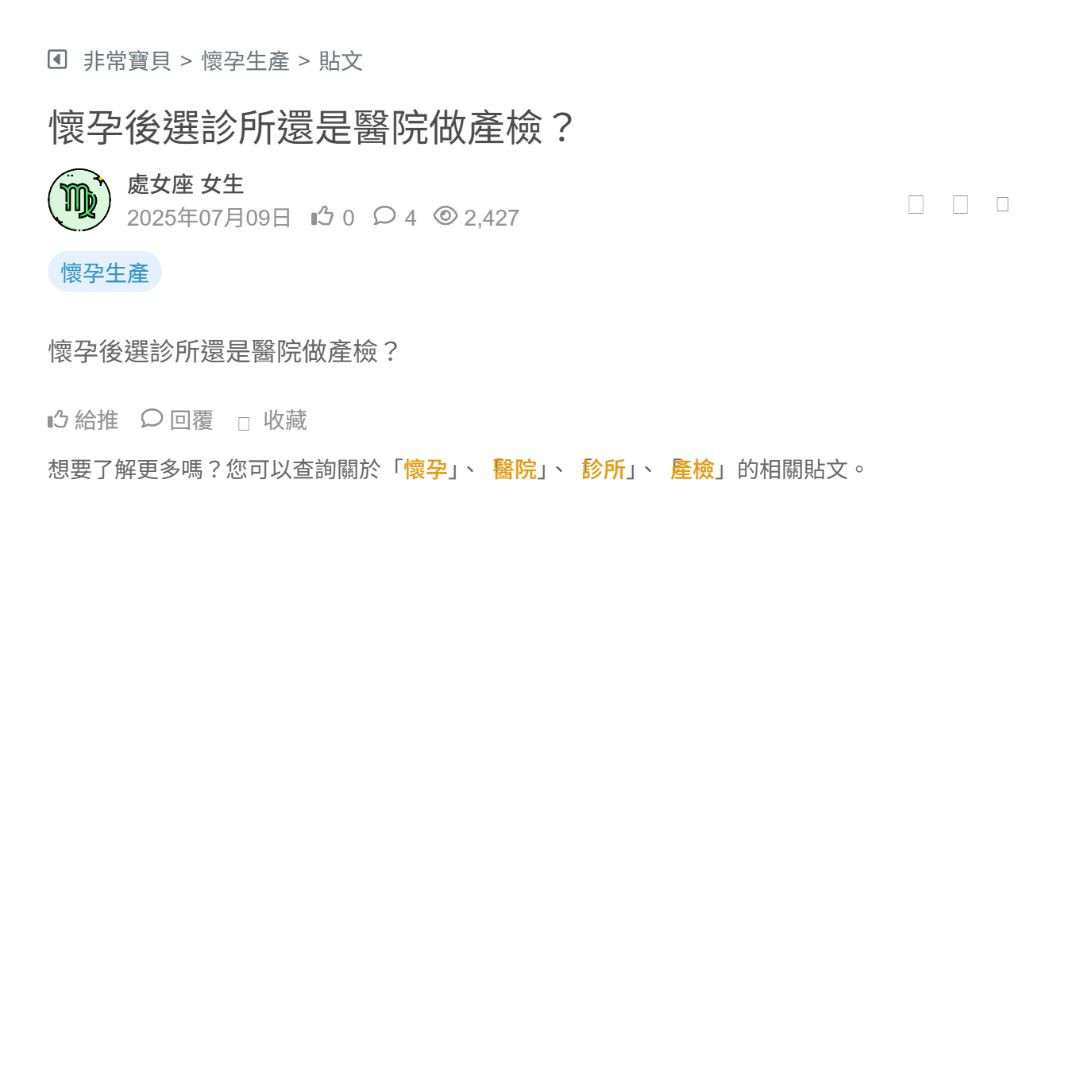
Task: Save post with 收藏
Action: 273,421
